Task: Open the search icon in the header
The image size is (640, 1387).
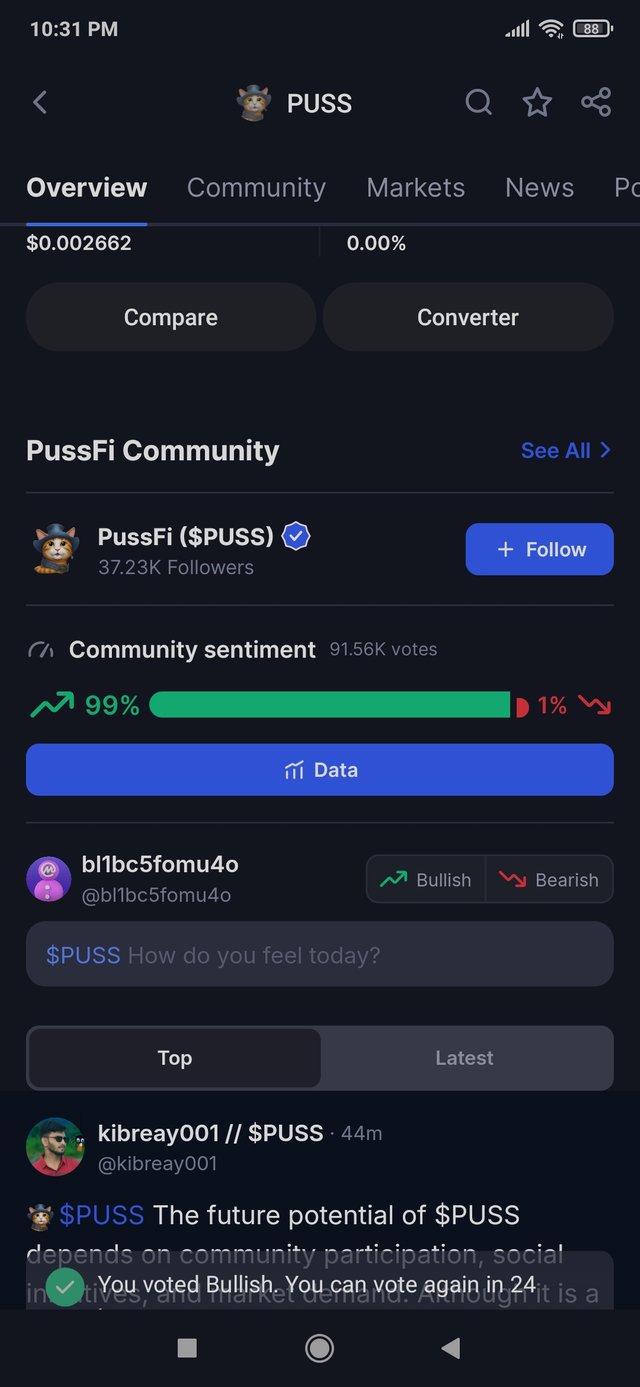Action: pos(479,103)
